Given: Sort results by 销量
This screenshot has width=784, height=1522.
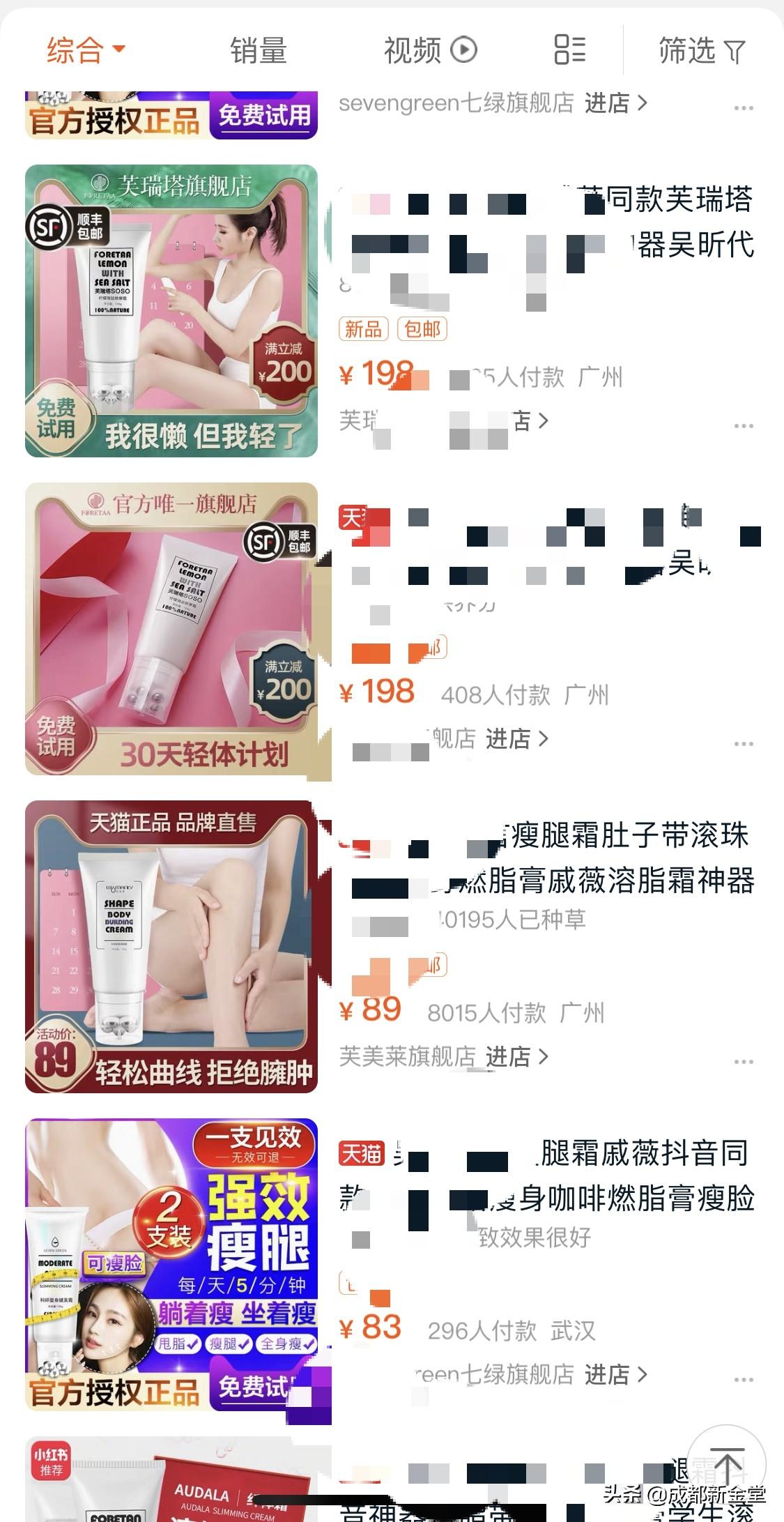Looking at the screenshot, I should point(259,50).
